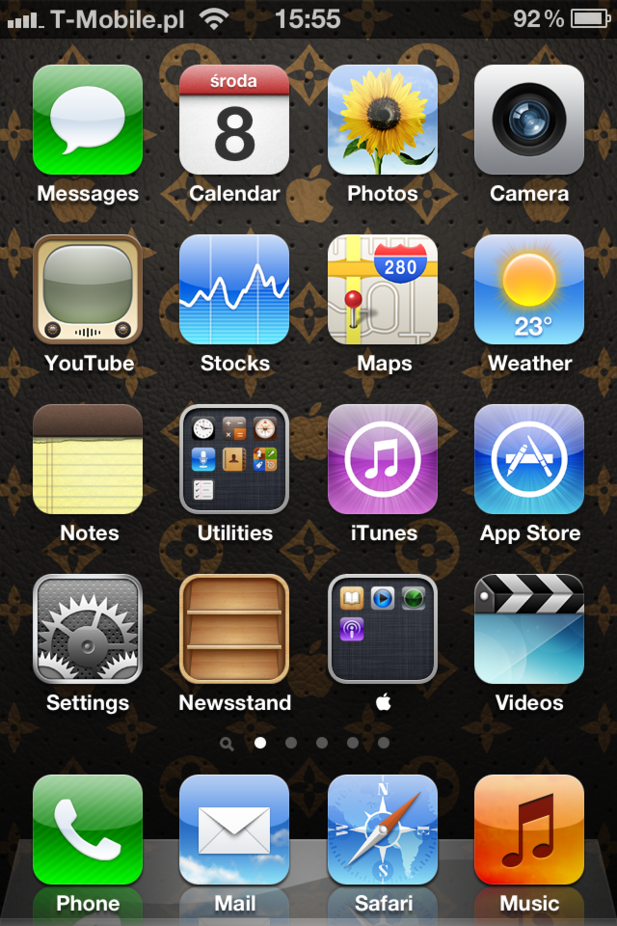Expand the Utilities folder
This screenshot has width=617, height=926.
click(234, 459)
